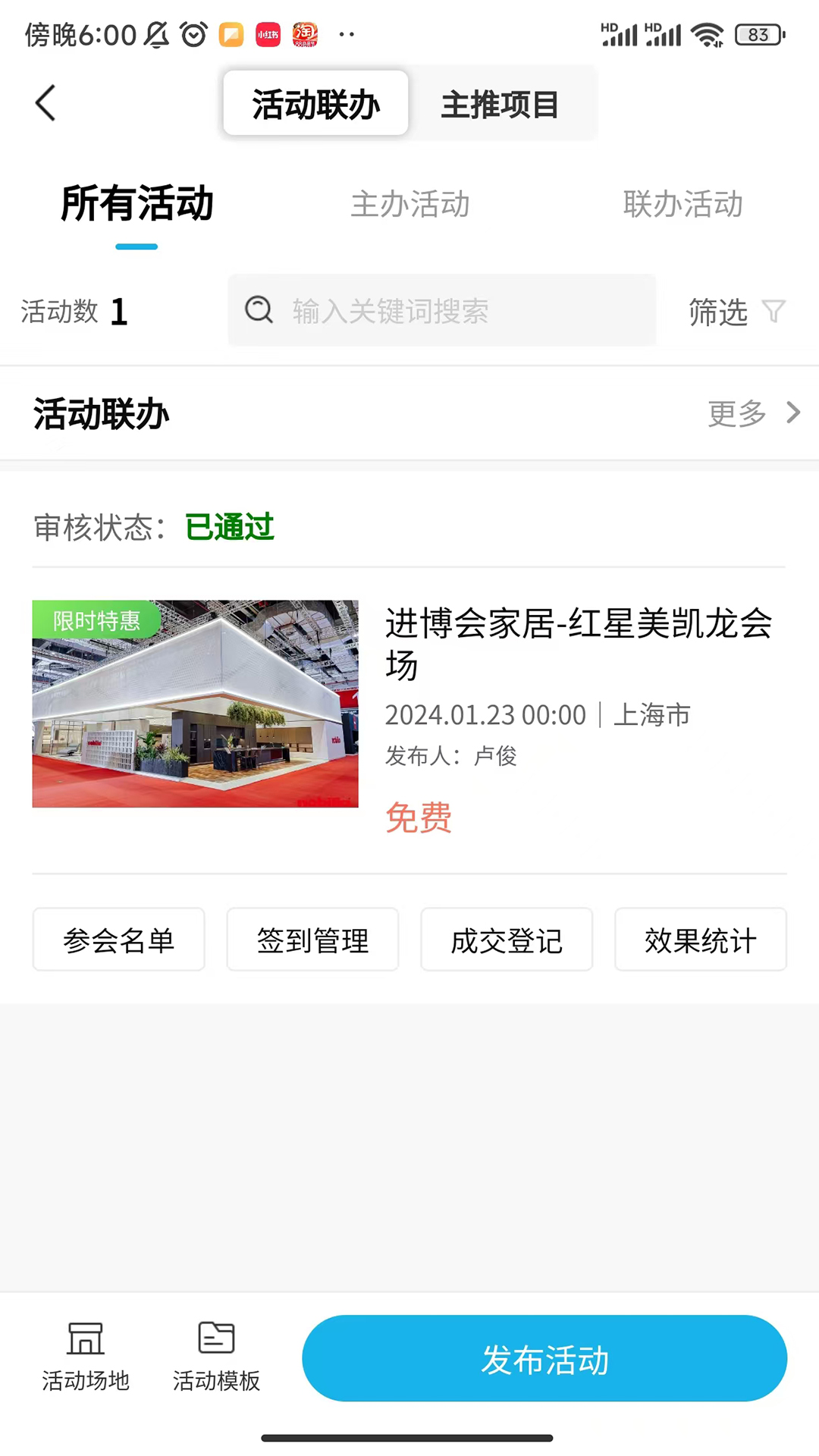View 效果统计 statistics
This screenshot has width=819, height=1456.
pyautogui.click(x=700, y=940)
